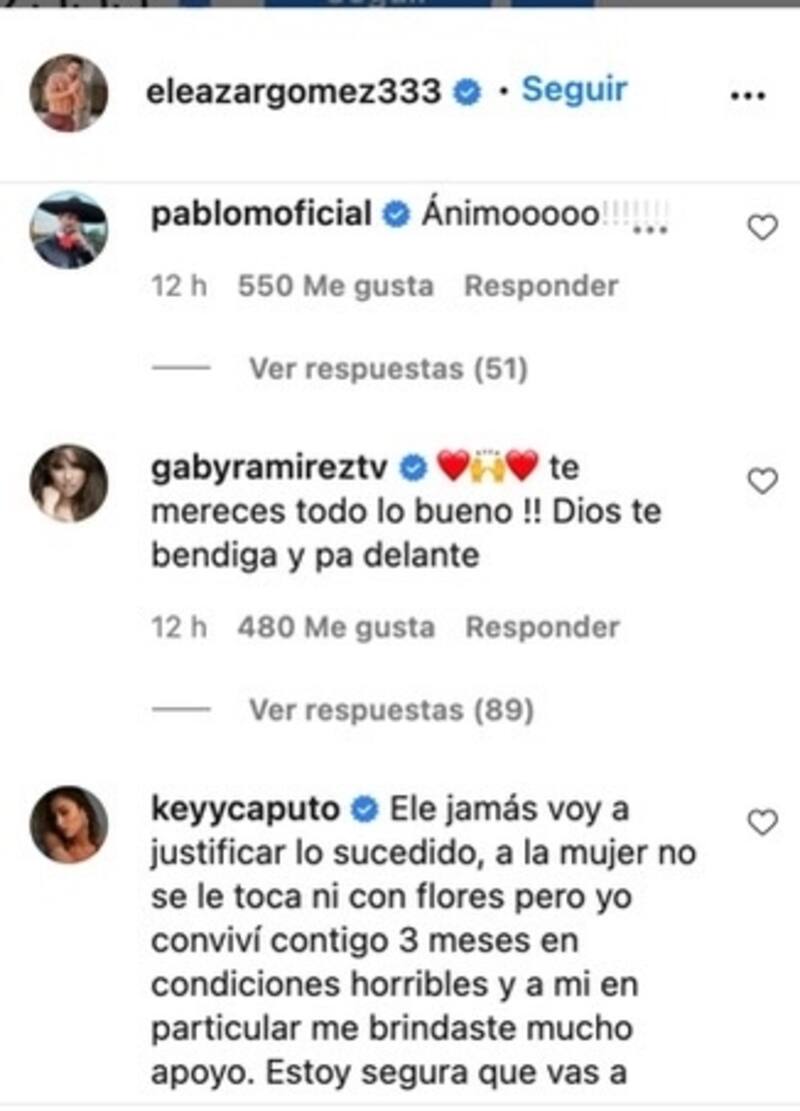Expand the 89 replies to gabyramireztv

390,710
